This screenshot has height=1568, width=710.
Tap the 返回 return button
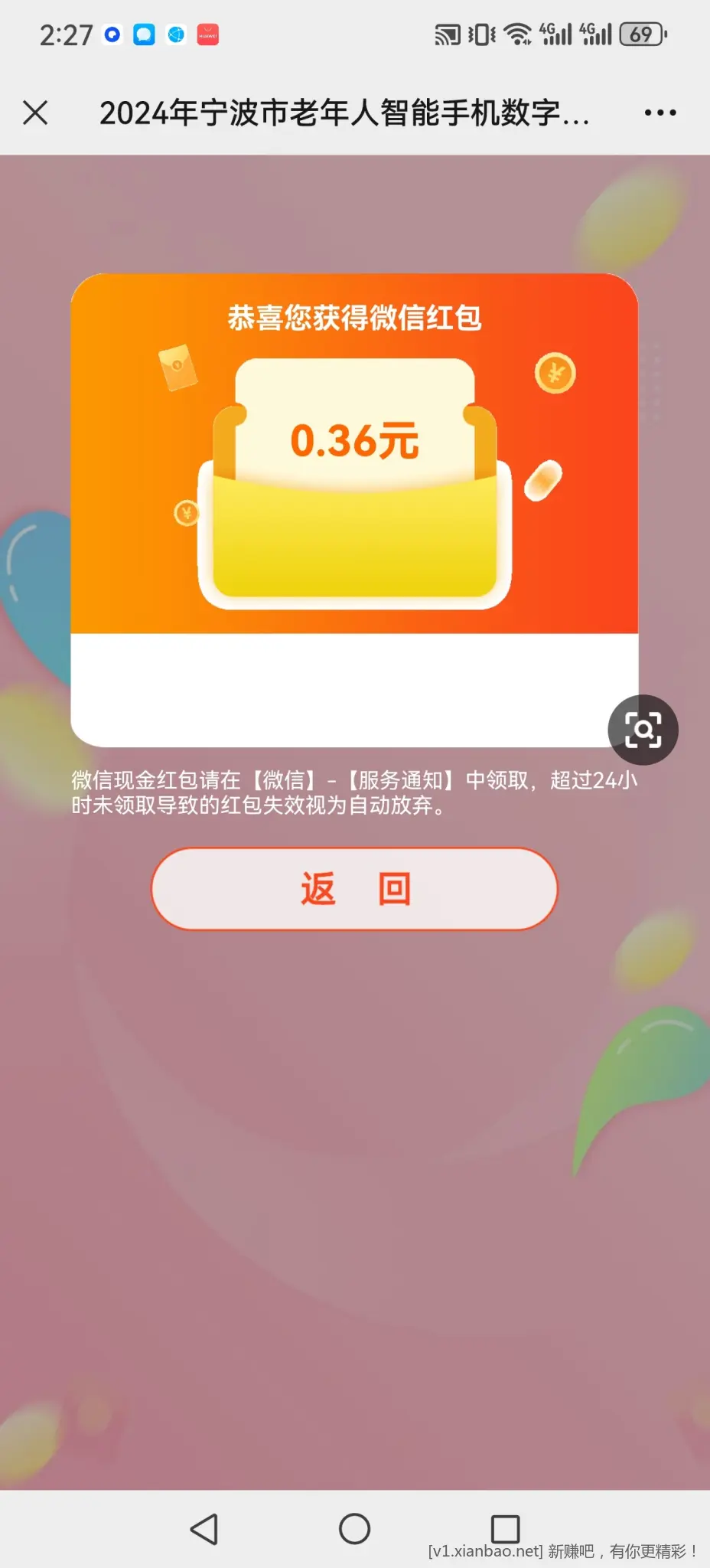[x=354, y=889]
